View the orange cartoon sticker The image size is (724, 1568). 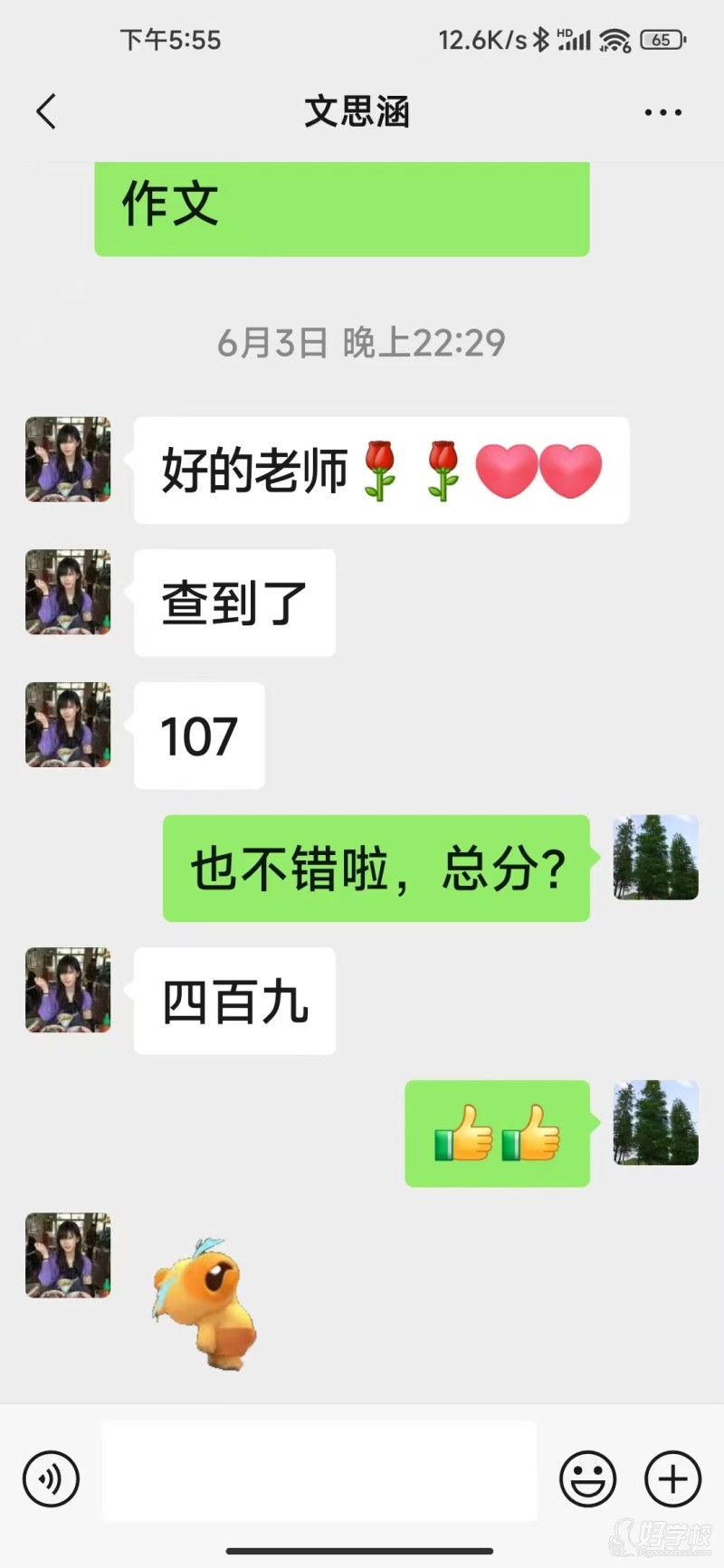pos(205,1304)
